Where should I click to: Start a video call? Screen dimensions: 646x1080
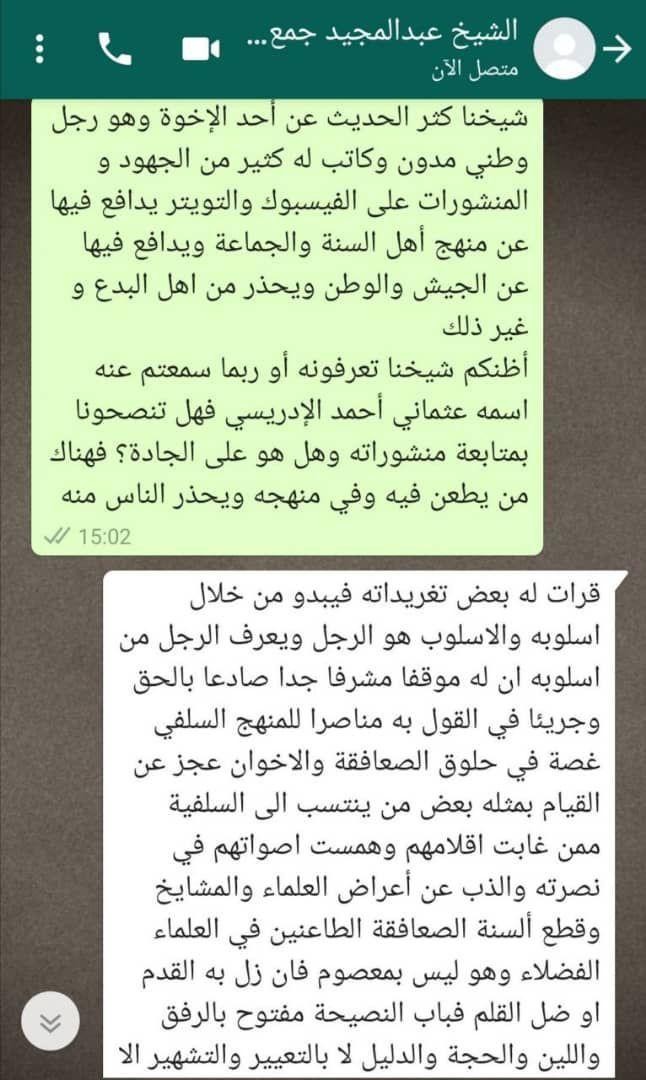[x=200, y=49]
